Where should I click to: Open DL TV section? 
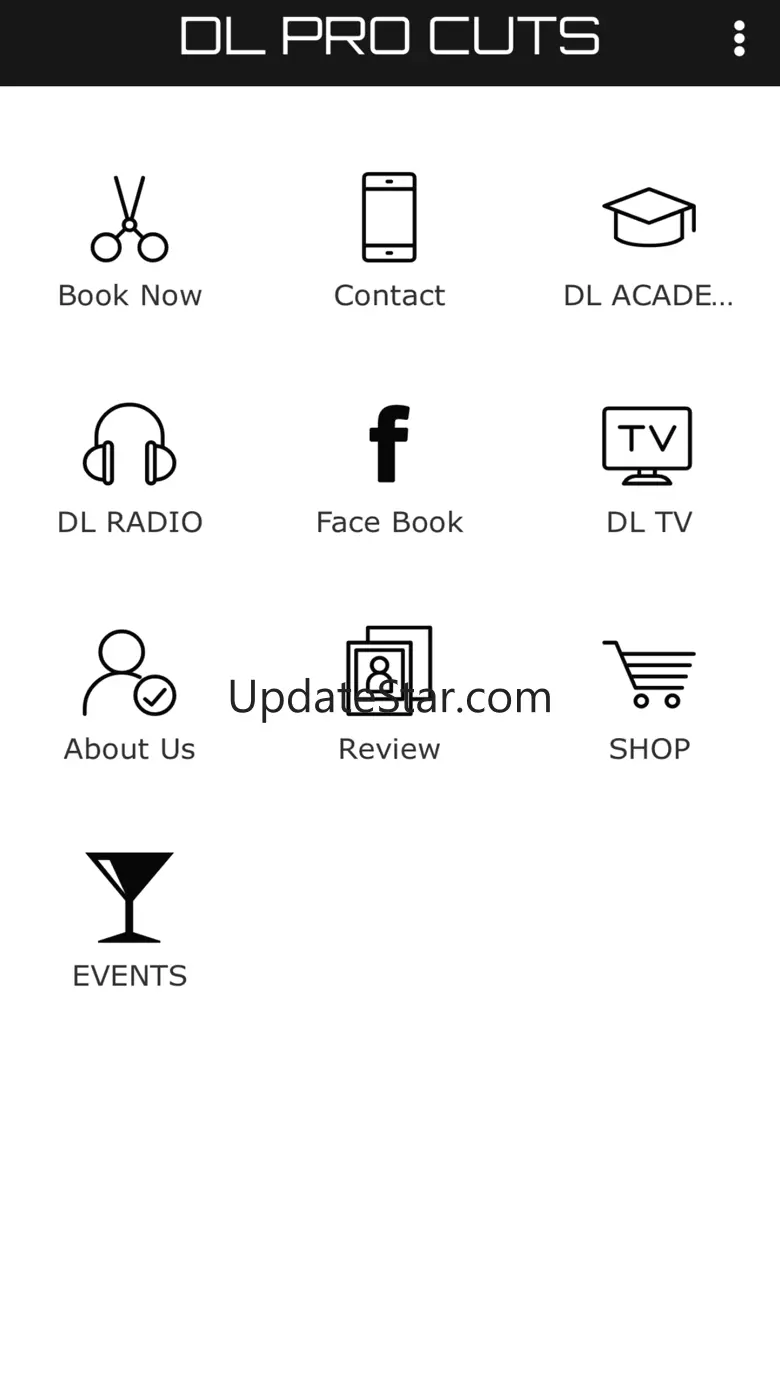648,468
